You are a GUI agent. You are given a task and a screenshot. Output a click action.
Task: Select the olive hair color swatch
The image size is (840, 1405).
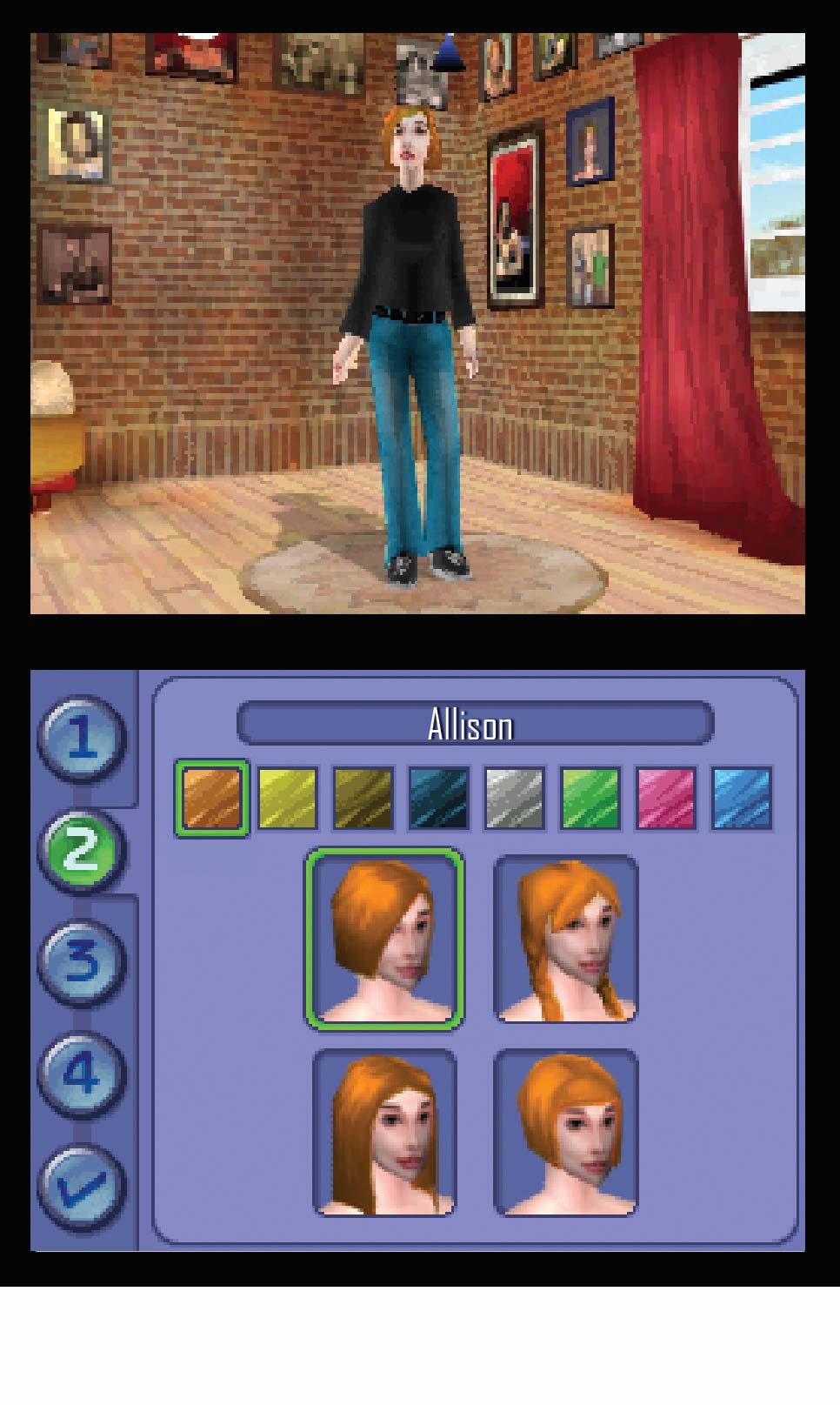363,798
